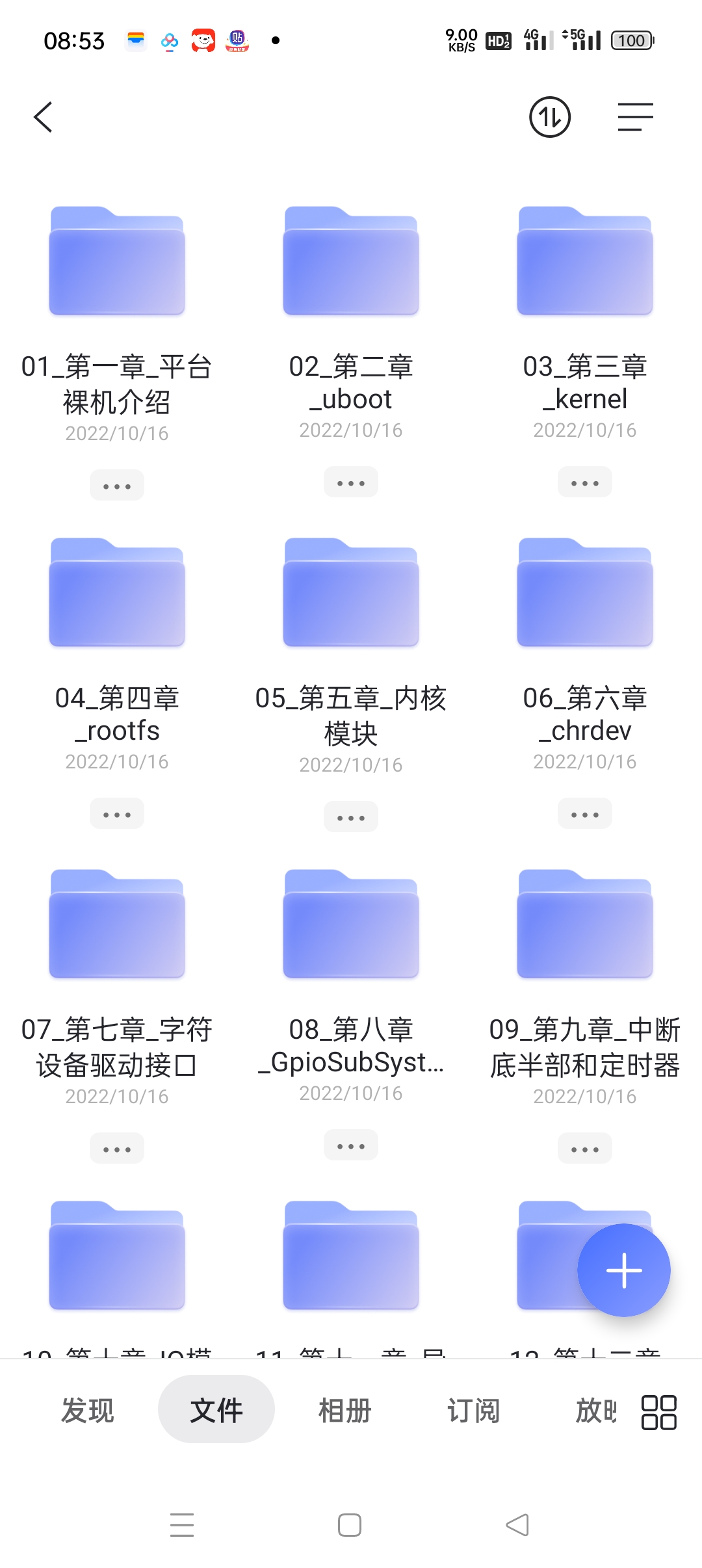Viewport: 702px width, 1568px height.
Task: Open the tab grid icon in bottom bar
Action: (659, 1412)
